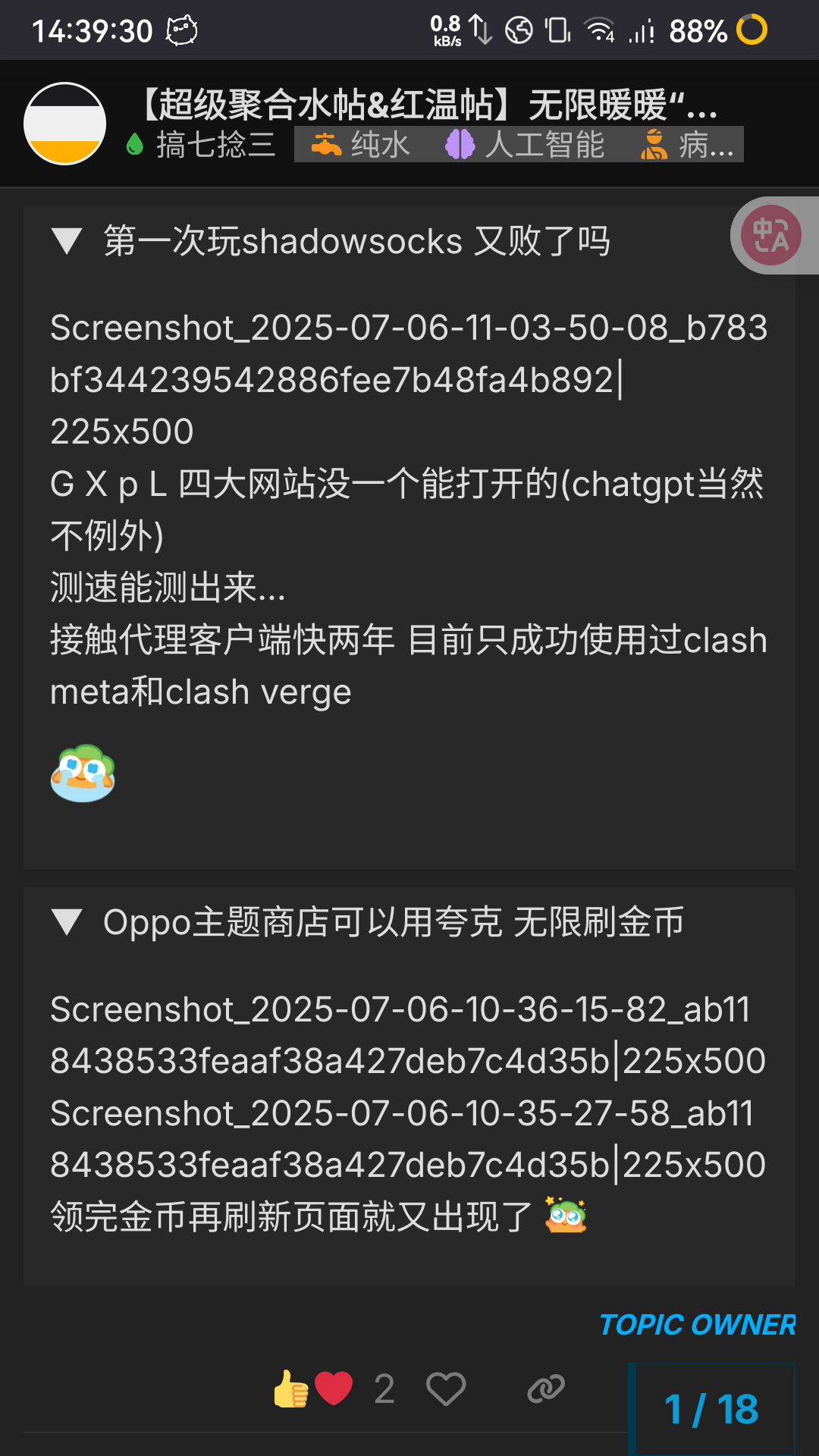Open the 人工智能 tag
819x1456 pixels.
[x=525, y=144]
